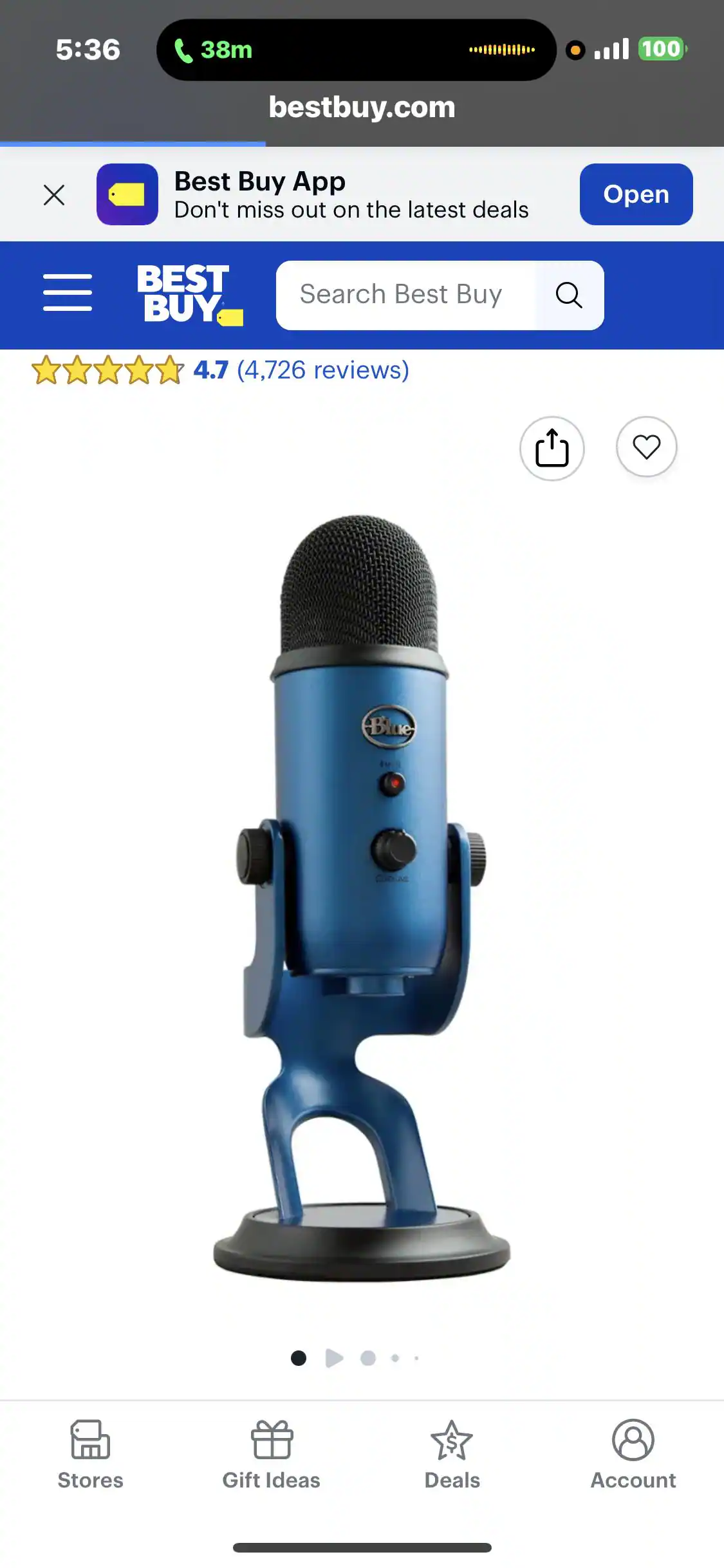724x1568 pixels.
Task: Share this microphone product
Action: click(x=552, y=448)
